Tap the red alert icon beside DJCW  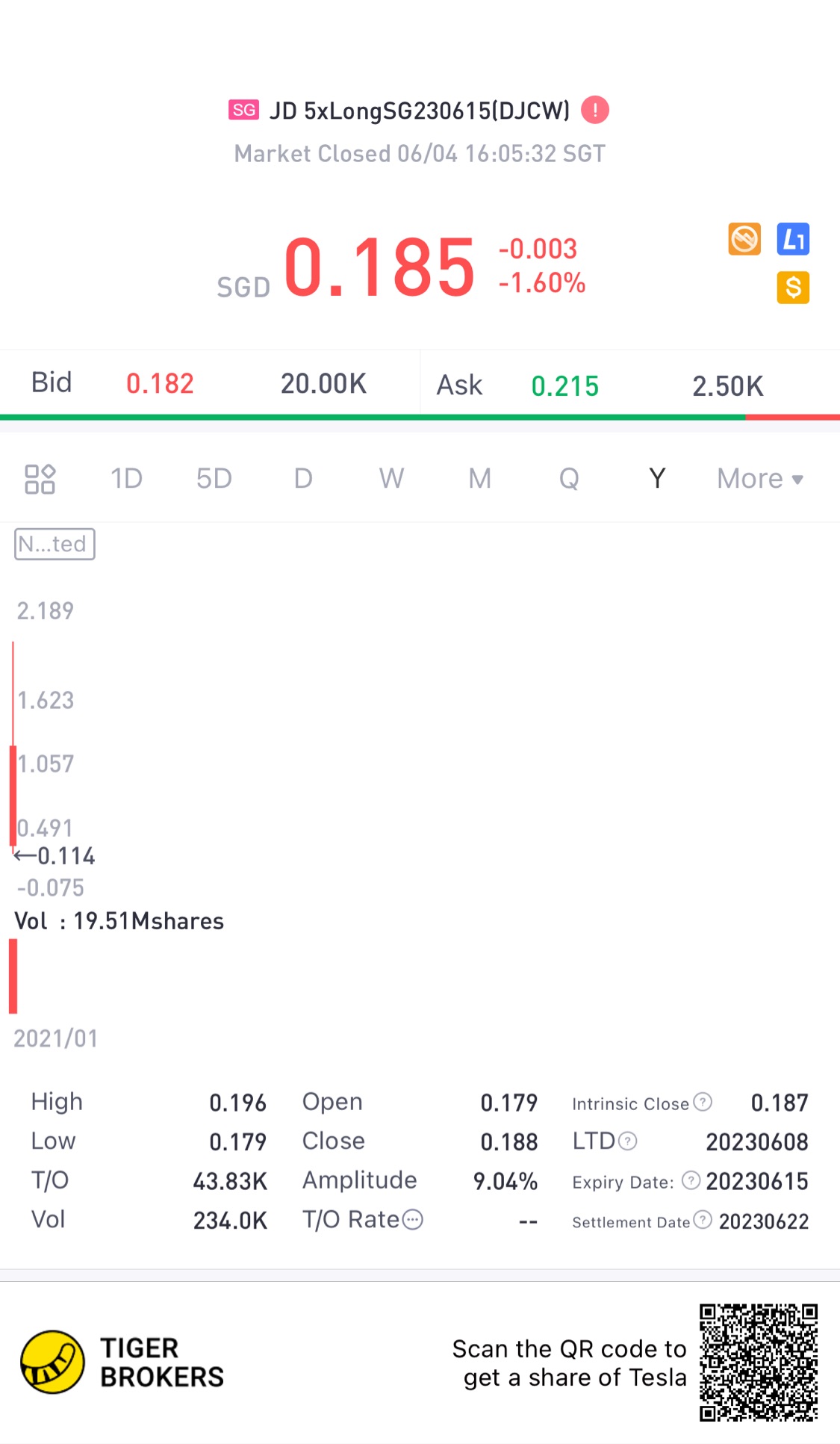click(595, 111)
